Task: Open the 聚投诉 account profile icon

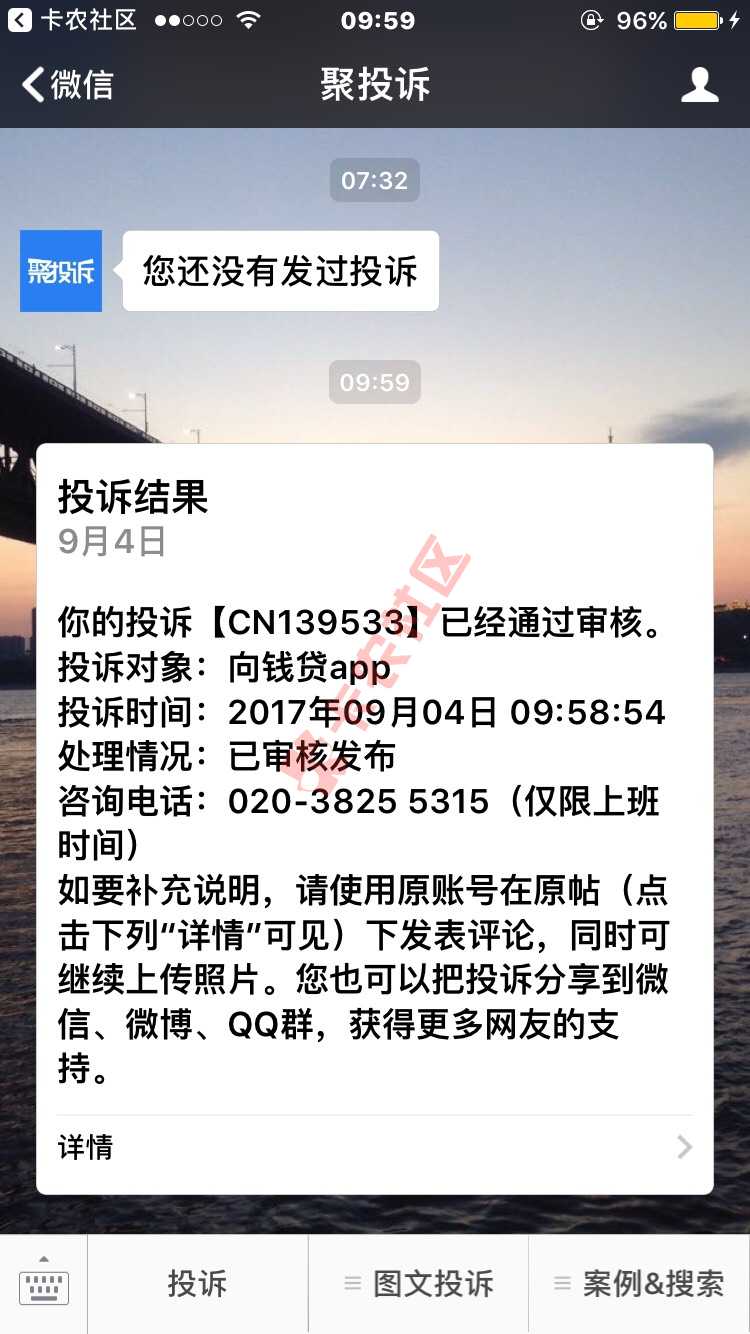Action: 699,85
